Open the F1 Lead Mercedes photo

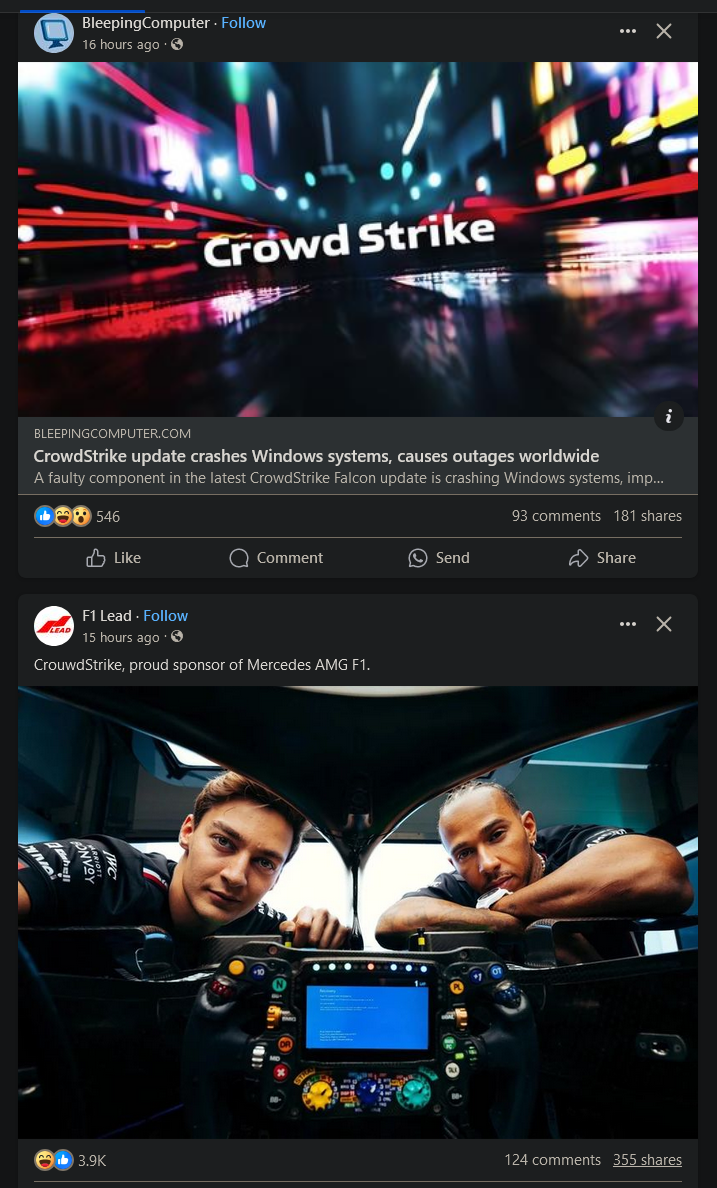[358, 910]
